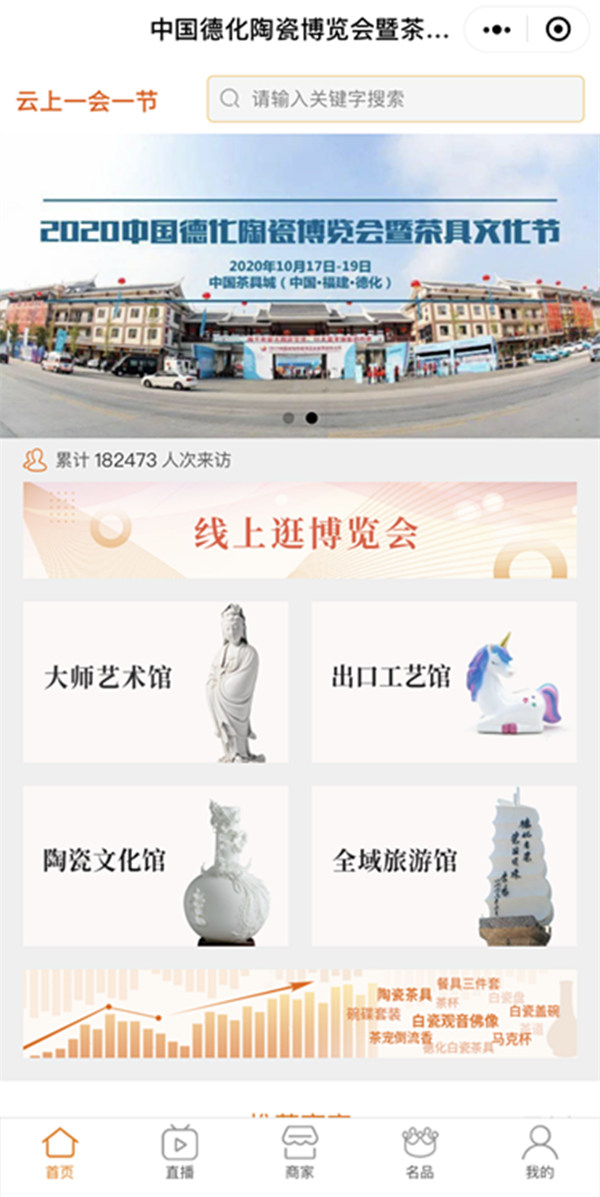Close the mini program via circle icon

tap(557, 30)
